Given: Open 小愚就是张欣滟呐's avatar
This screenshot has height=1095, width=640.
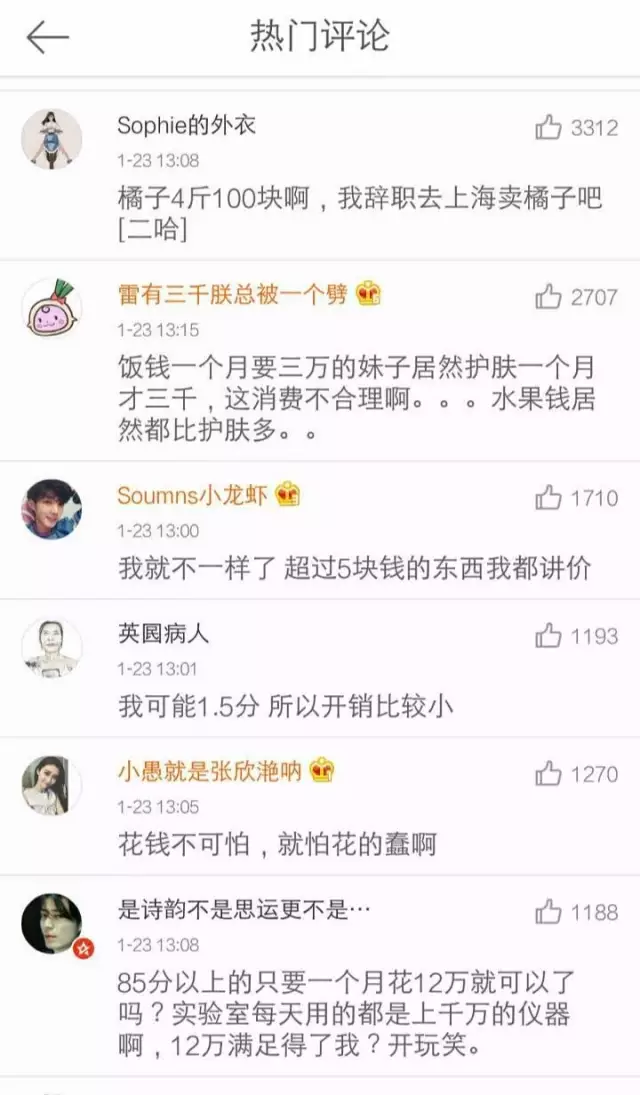Looking at the screenshot, I should pos(51,785).
